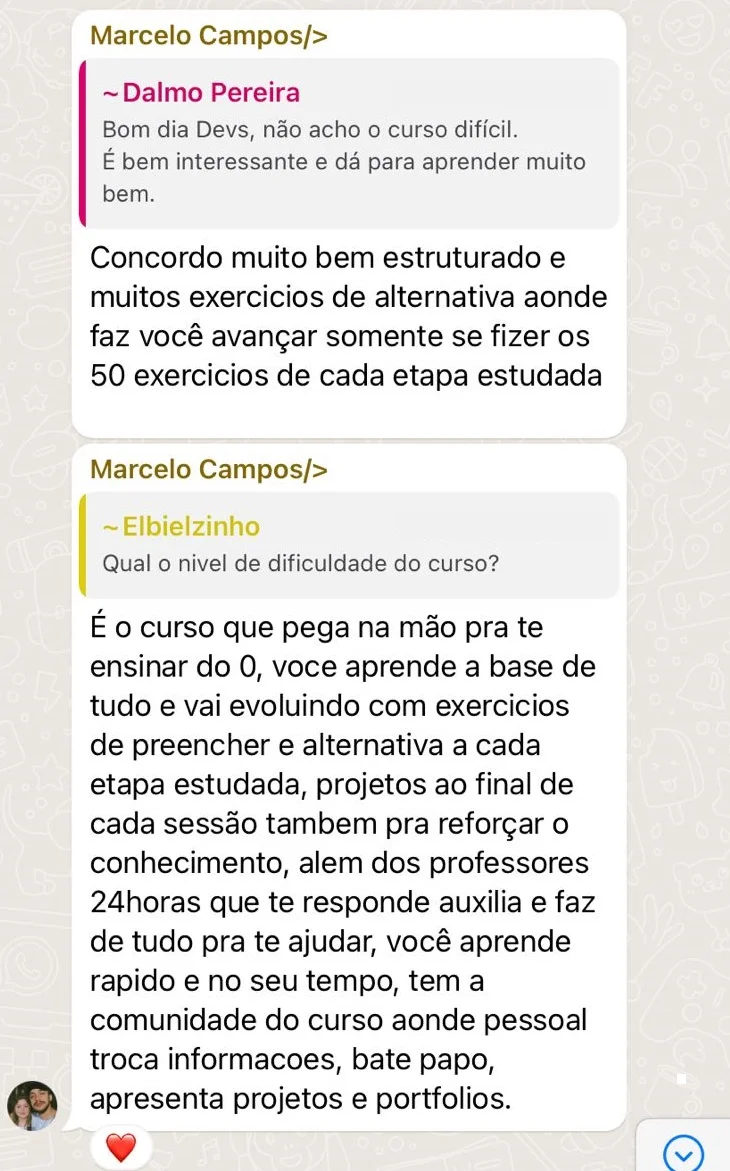730x1171 pixels.
Task: Jump to latest messages with down arrow
Action: point(684,1155)
